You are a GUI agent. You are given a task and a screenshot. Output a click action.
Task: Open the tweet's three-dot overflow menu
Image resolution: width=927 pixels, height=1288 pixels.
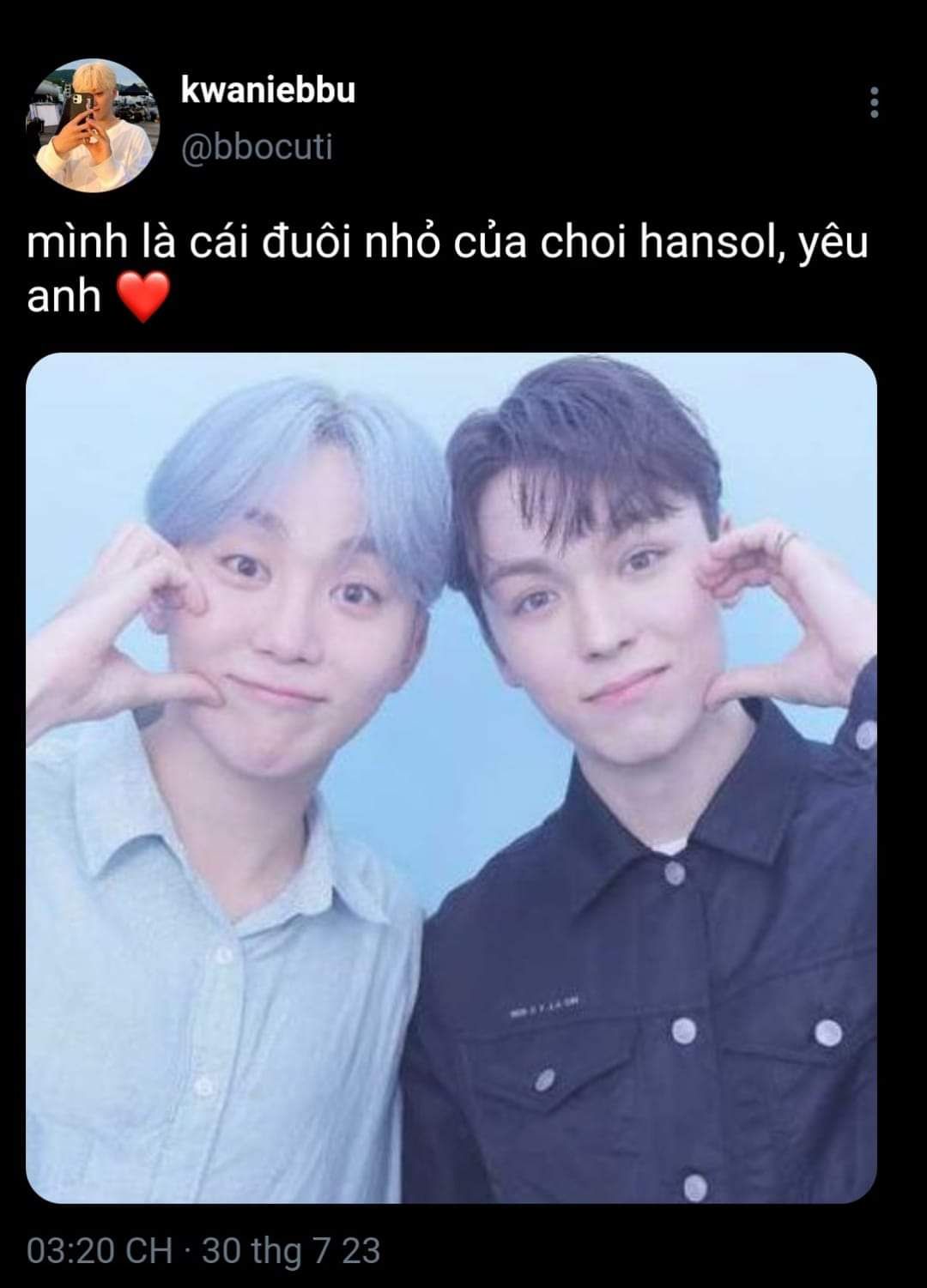874,102
